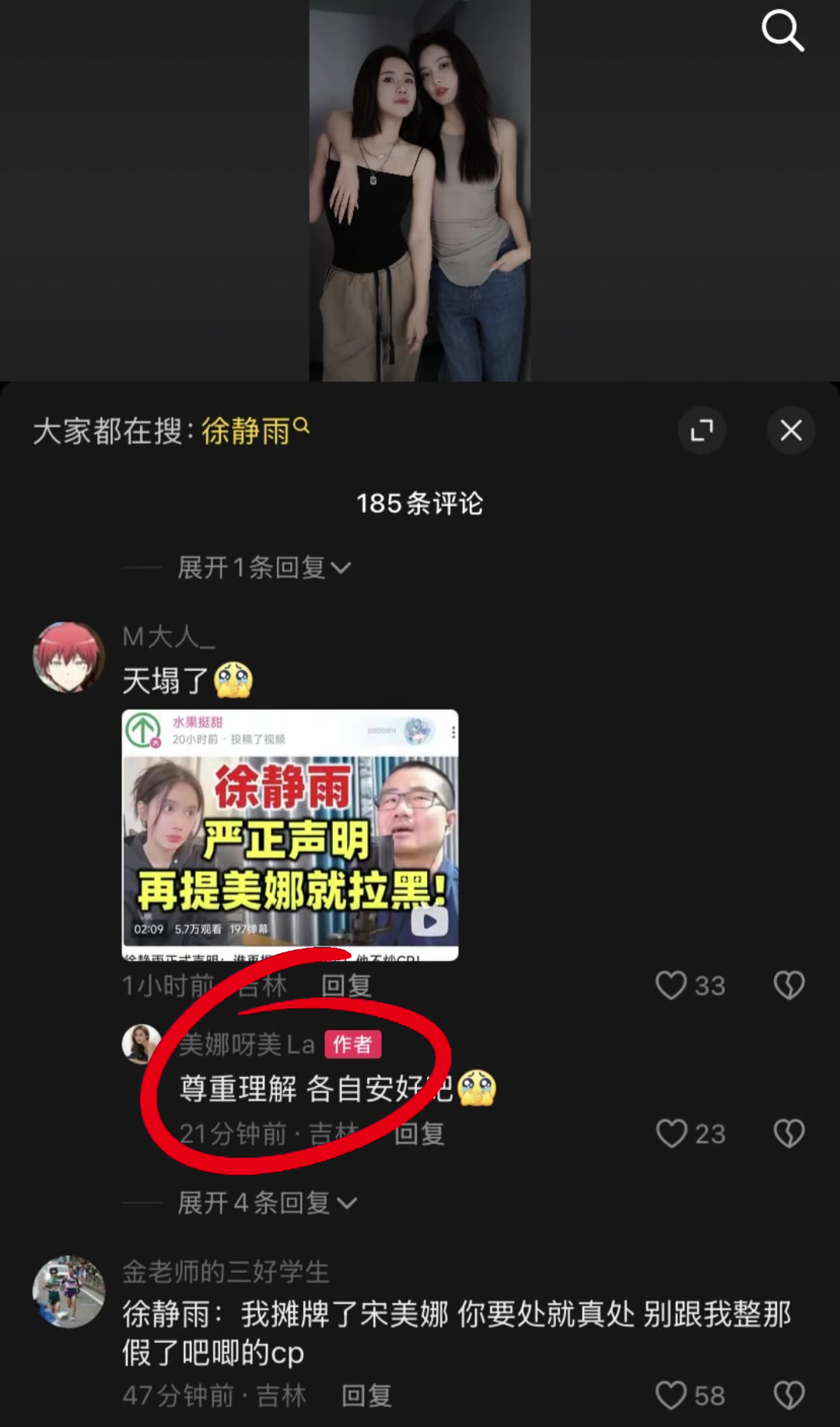The image size is (840, 1427).
Task: Like 金老师的三好学生 comment with 58 likes
Action: 671,1396
